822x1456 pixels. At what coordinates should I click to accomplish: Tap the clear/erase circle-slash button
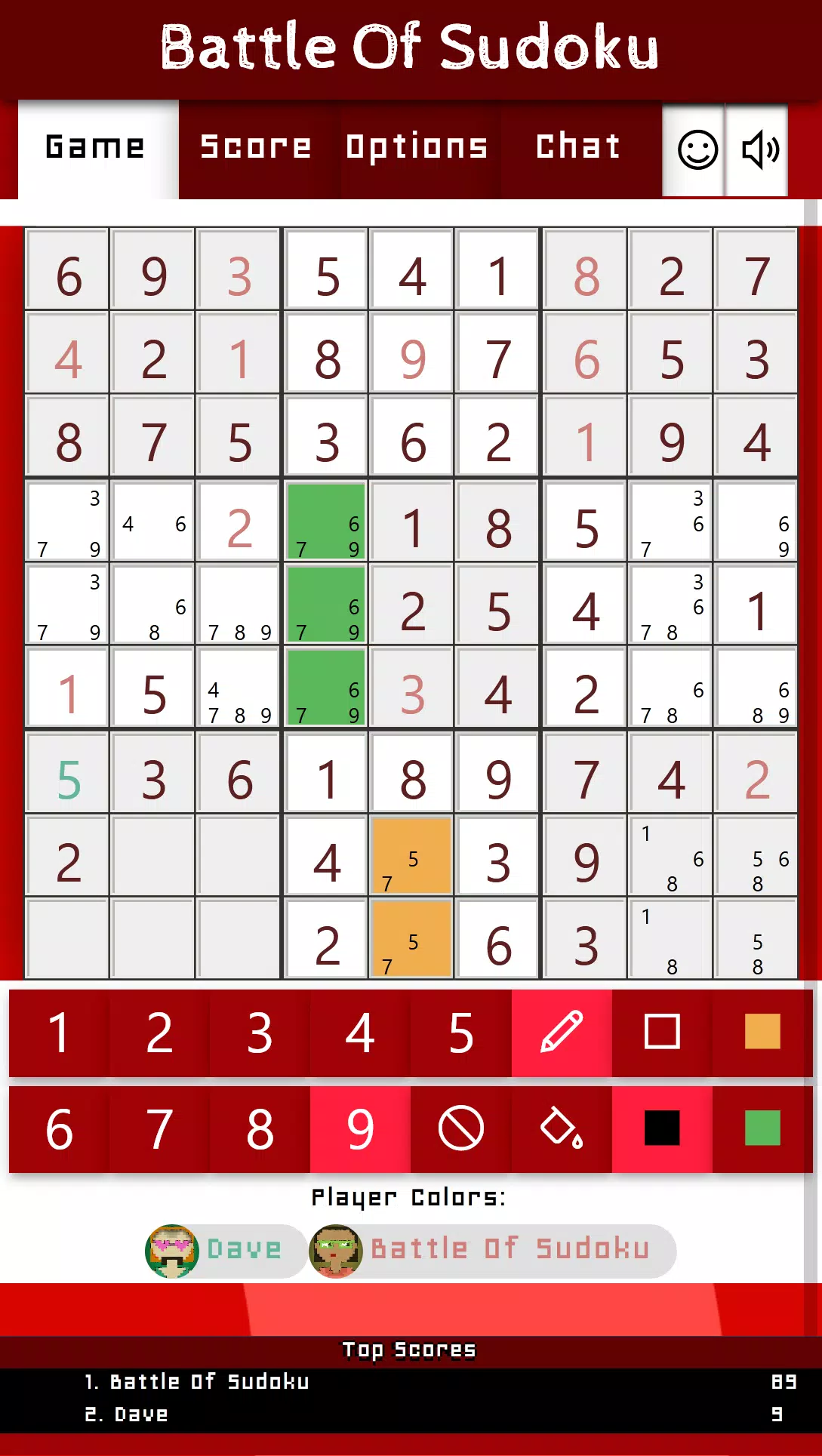tap(460, 1129)
